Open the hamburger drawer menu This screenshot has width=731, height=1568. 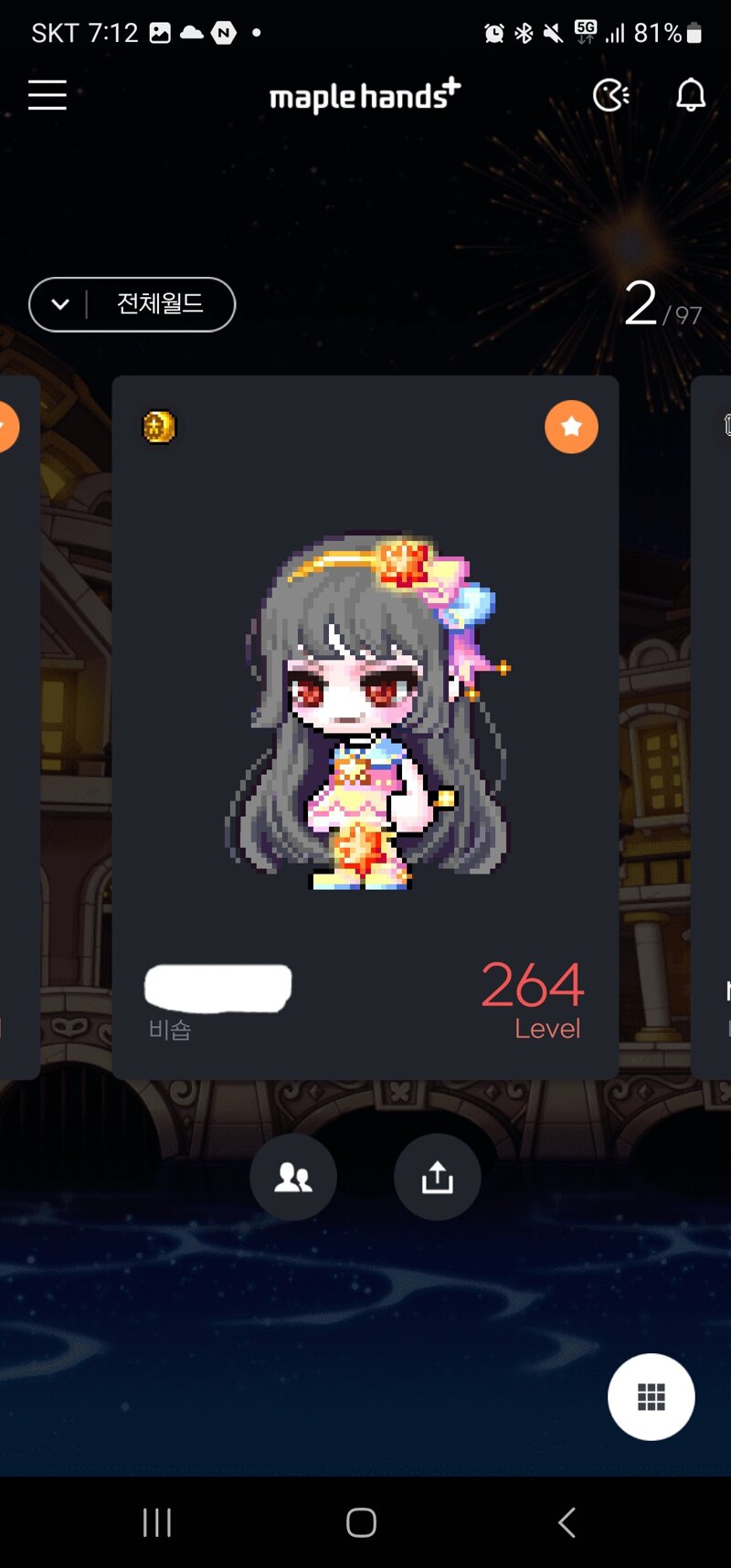pyautogui.click(x=48, y=95)
